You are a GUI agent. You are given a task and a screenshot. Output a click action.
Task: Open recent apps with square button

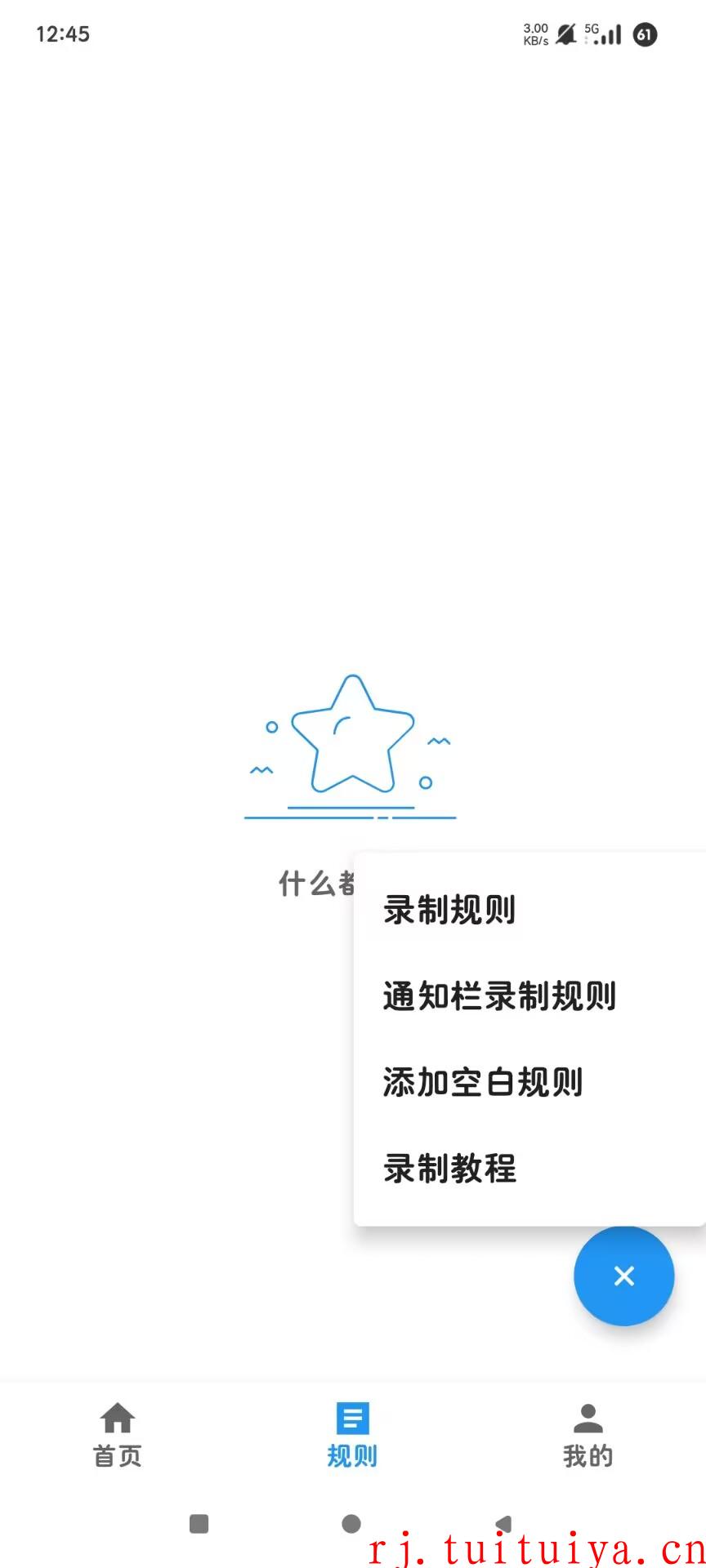point(199,1524)
